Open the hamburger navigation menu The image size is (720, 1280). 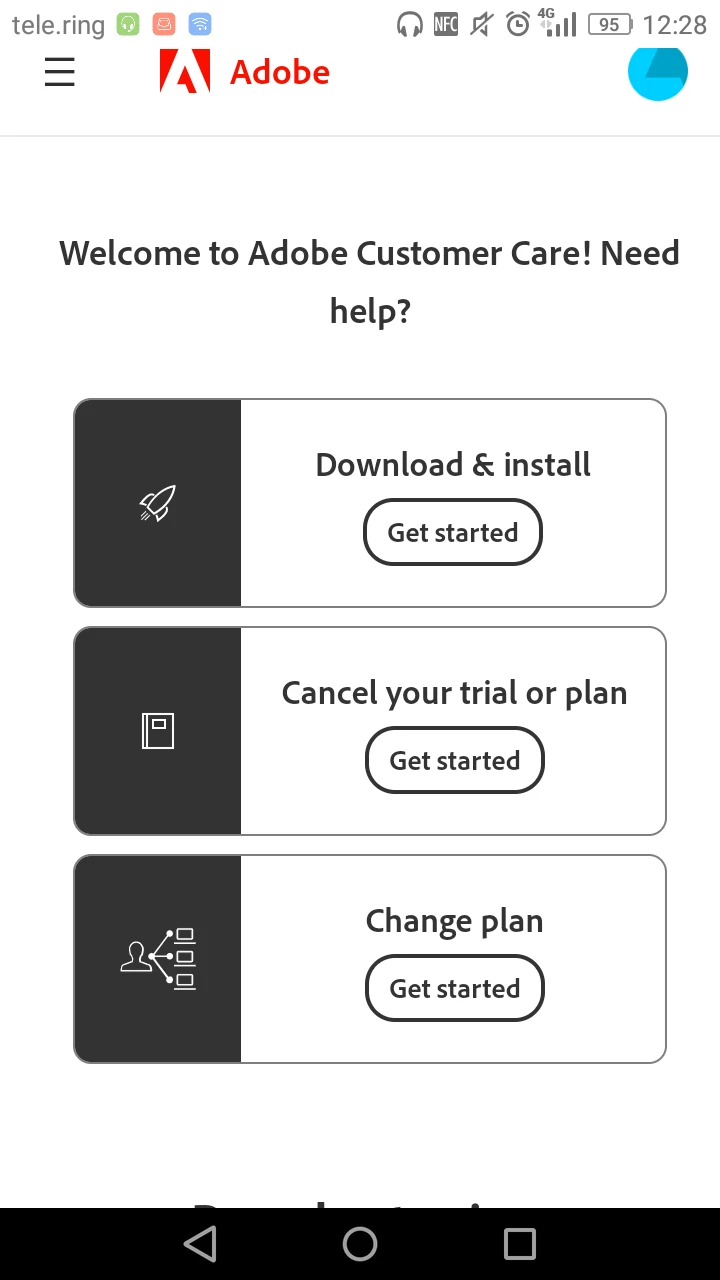[60, 72]
